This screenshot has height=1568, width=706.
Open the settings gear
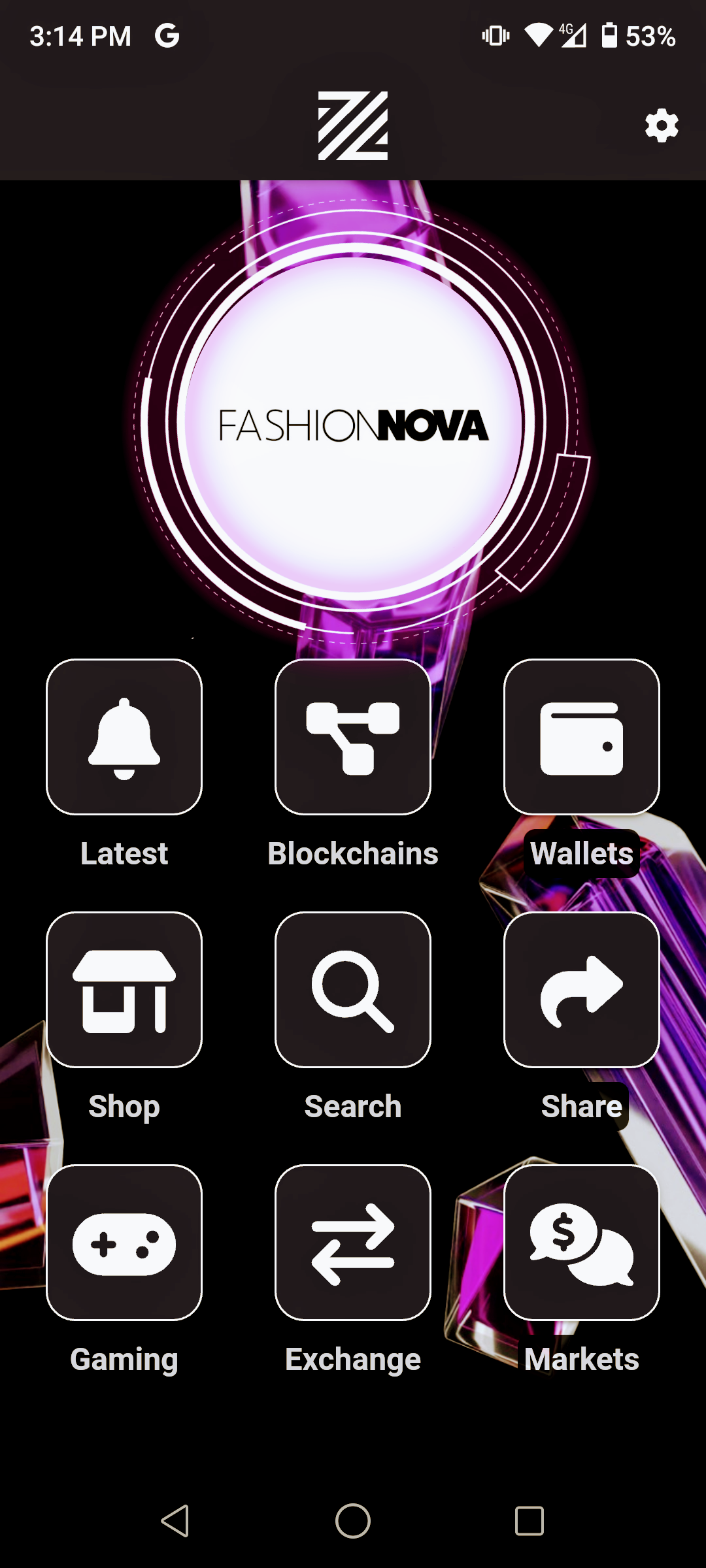pyautogui.click(x=661, y=125)
